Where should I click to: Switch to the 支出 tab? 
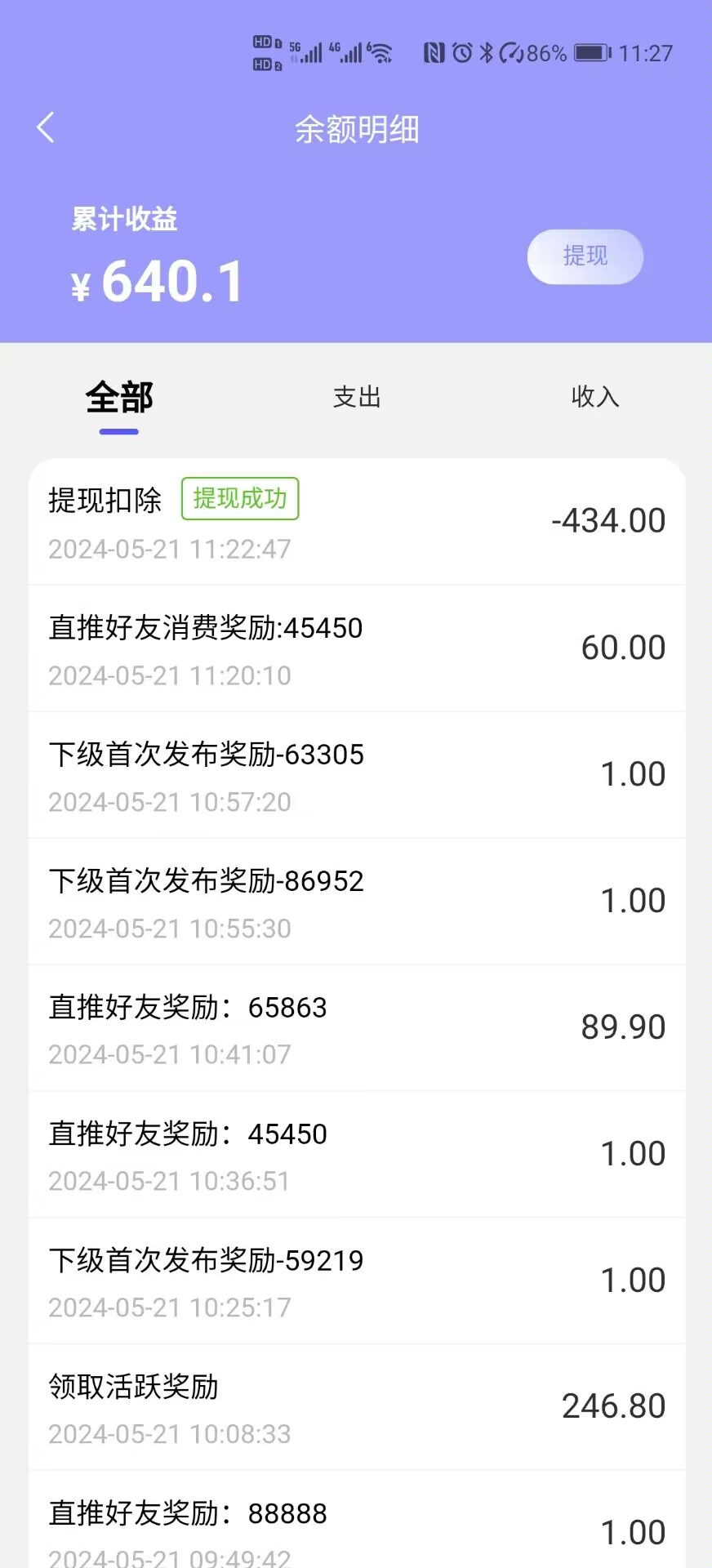[x=357, y=397]
